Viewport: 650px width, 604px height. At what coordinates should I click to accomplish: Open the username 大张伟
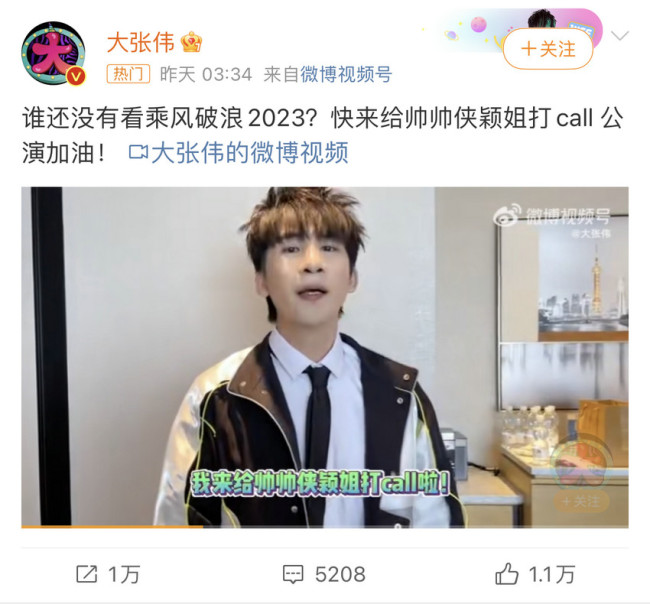pyautogui.click(x=141, y=42)
